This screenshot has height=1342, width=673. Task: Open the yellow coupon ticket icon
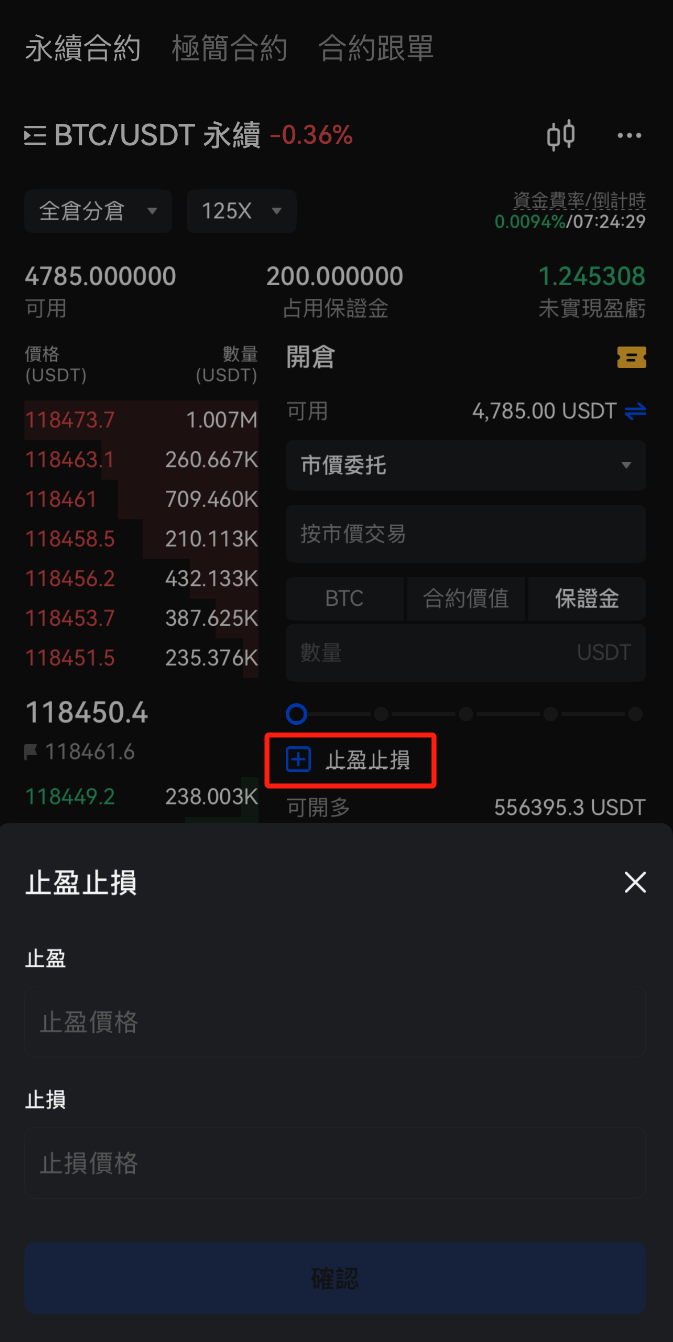(x=632, y=357)
